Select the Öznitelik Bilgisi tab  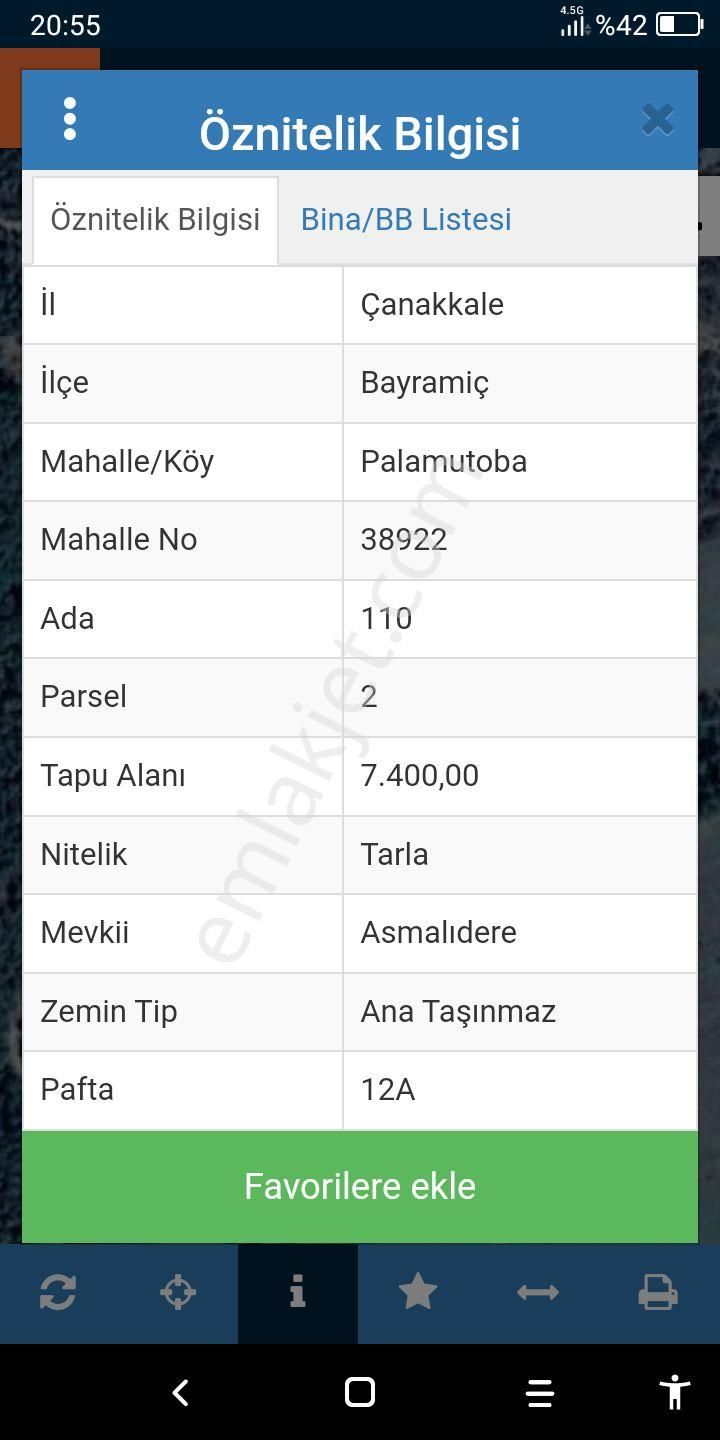[x=155, y=219]
